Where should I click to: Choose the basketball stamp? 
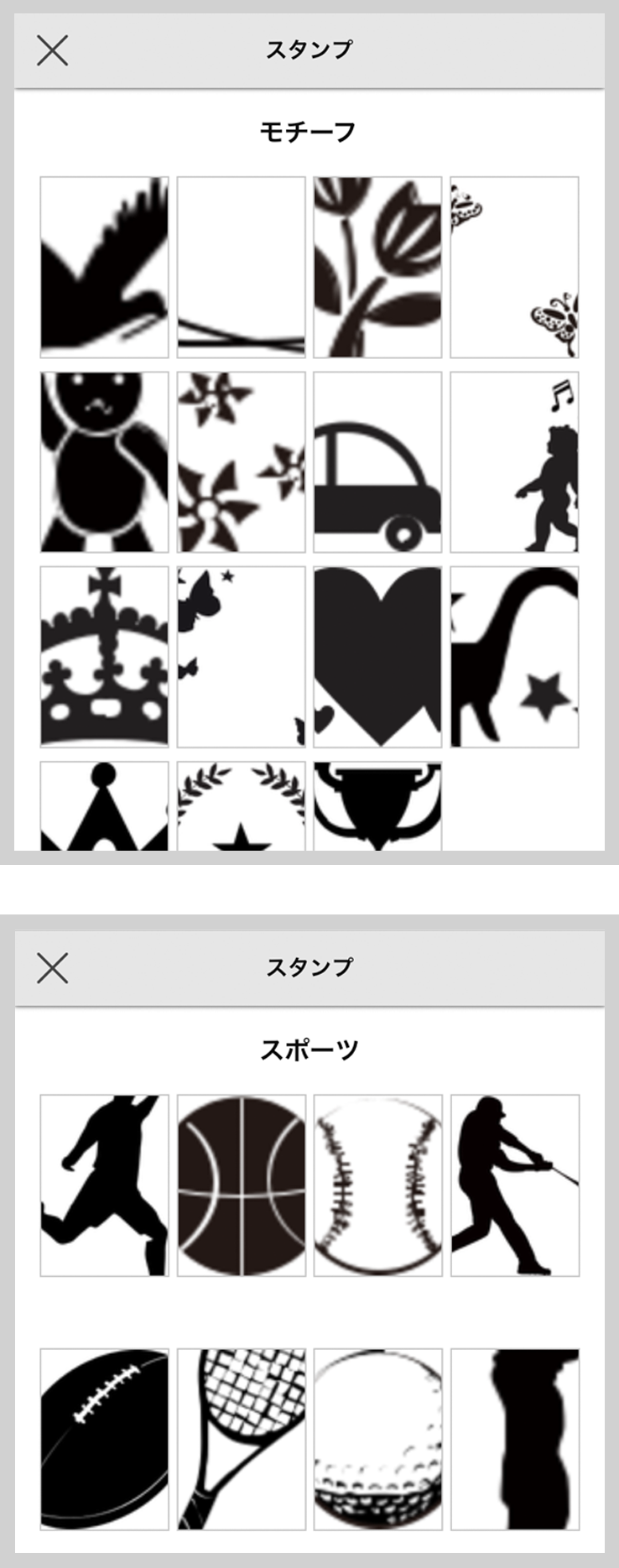tap(241, 1185)
